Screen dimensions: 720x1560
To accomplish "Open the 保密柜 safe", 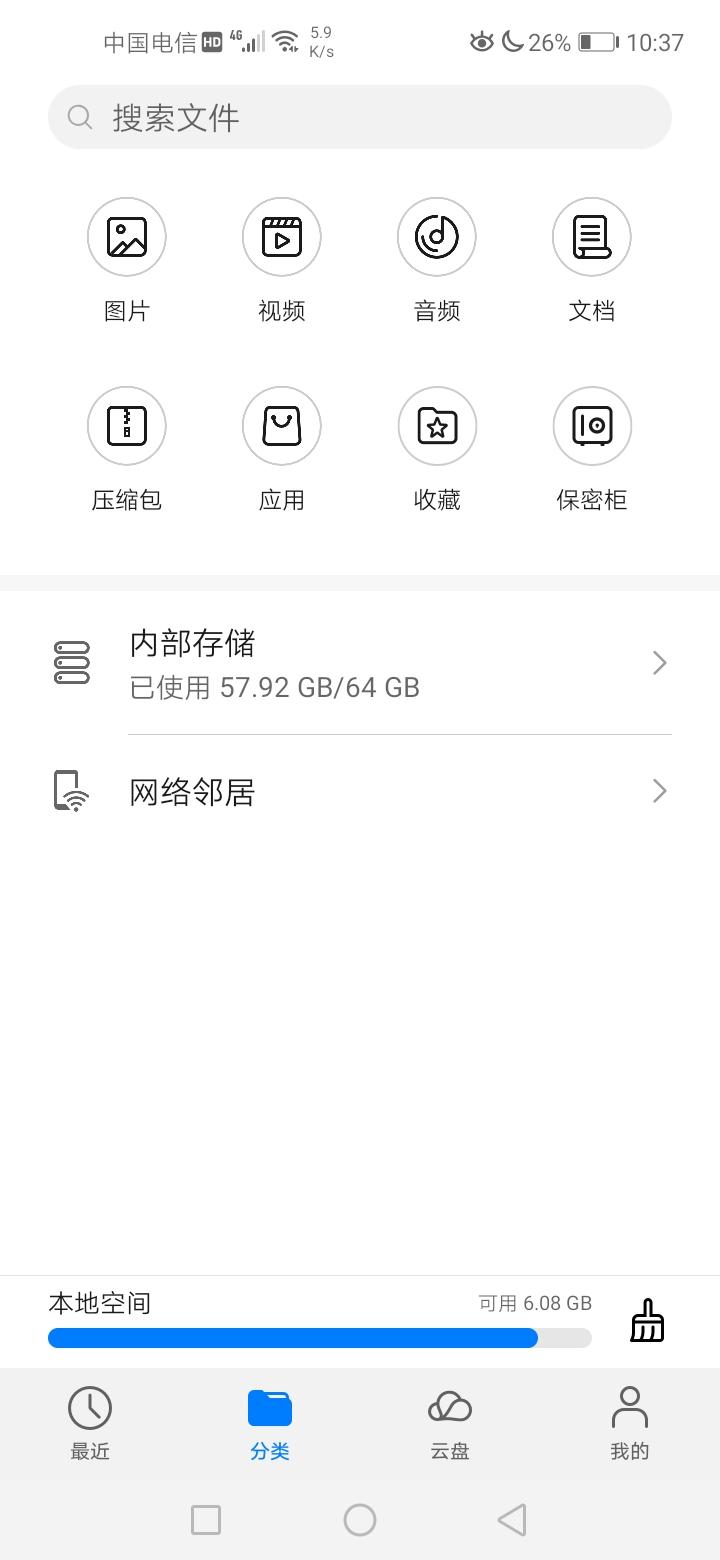I will (591, 426).
